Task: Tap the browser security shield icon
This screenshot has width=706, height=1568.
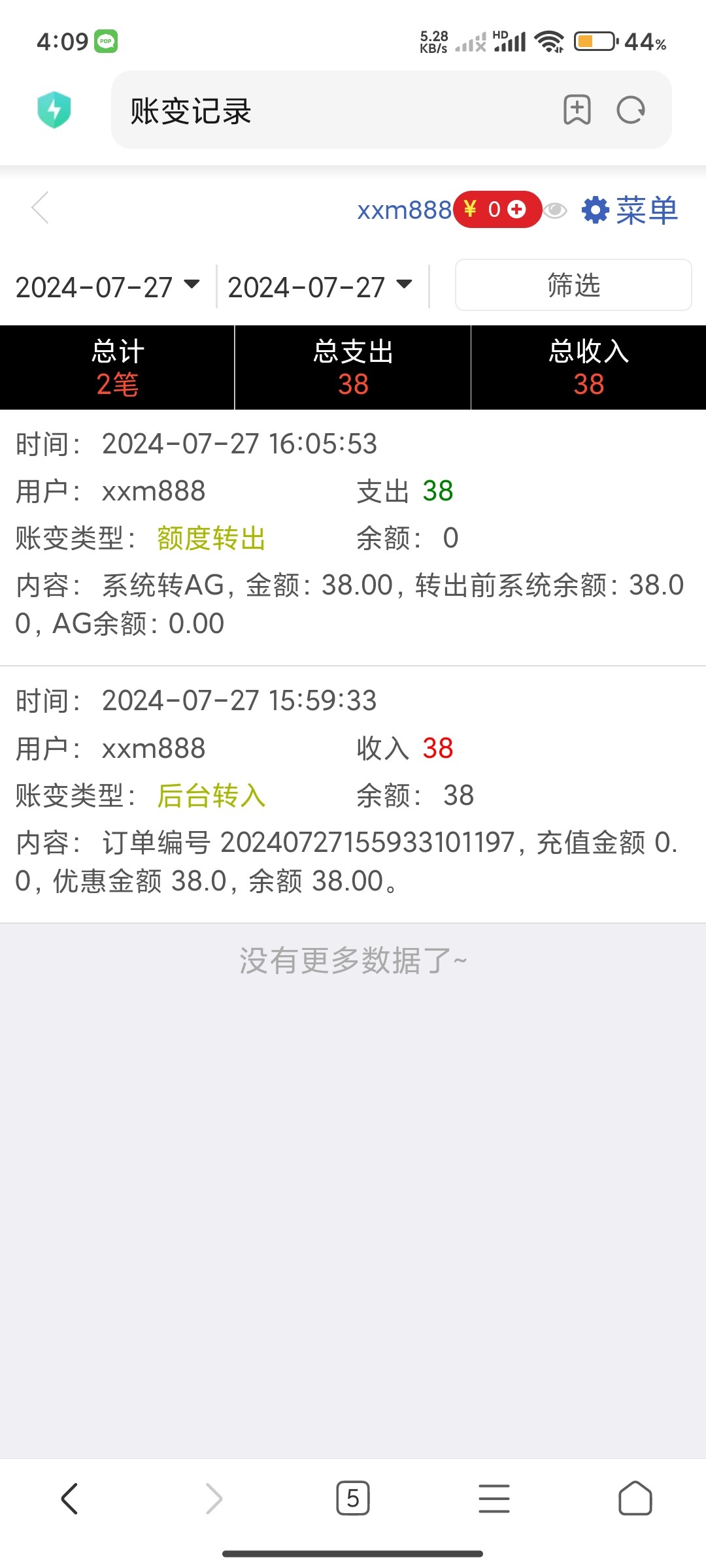Action: point(54,110)
